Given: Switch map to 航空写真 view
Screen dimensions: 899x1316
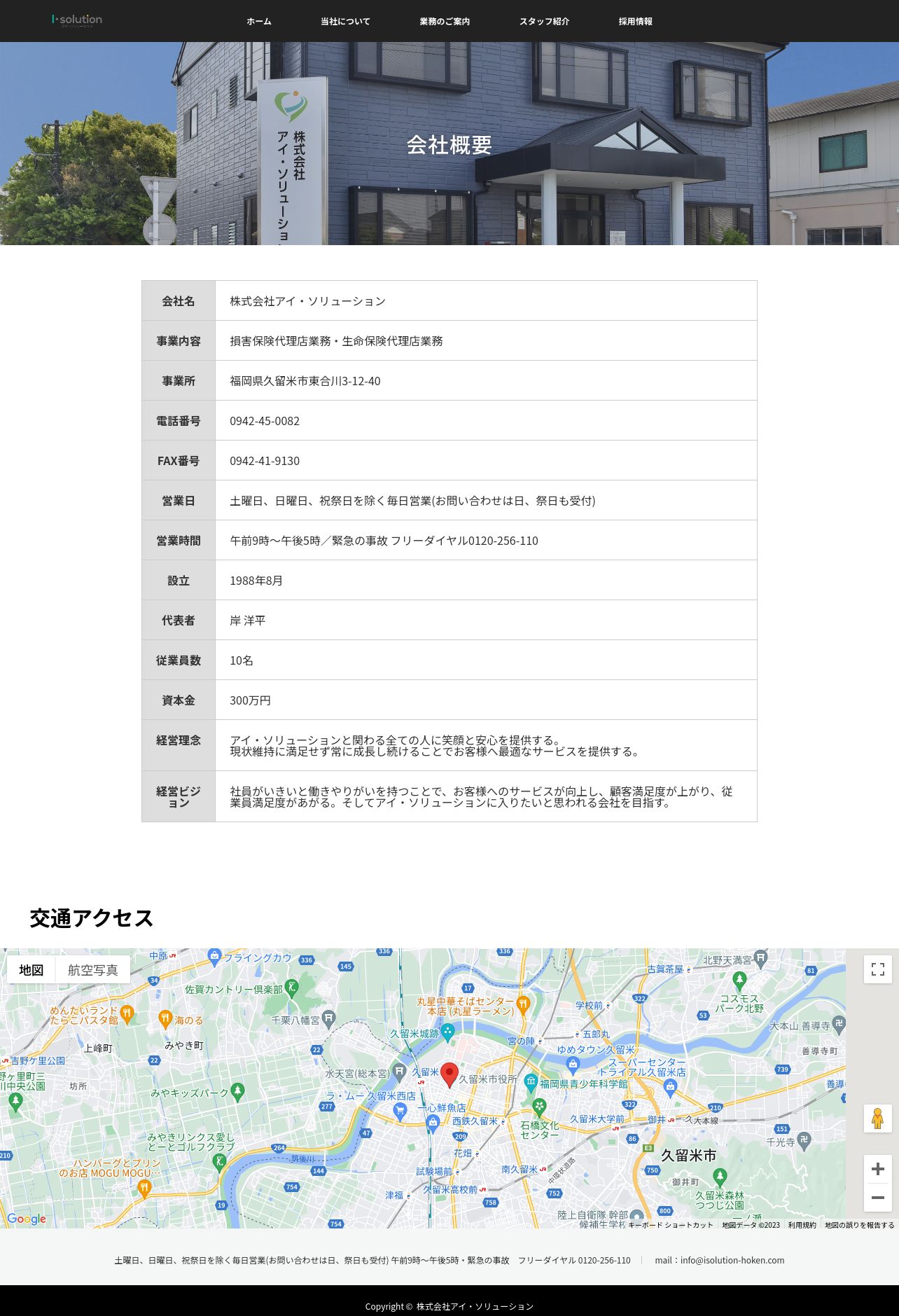Looking at the screenshot, I should click(x=92, y=970).
